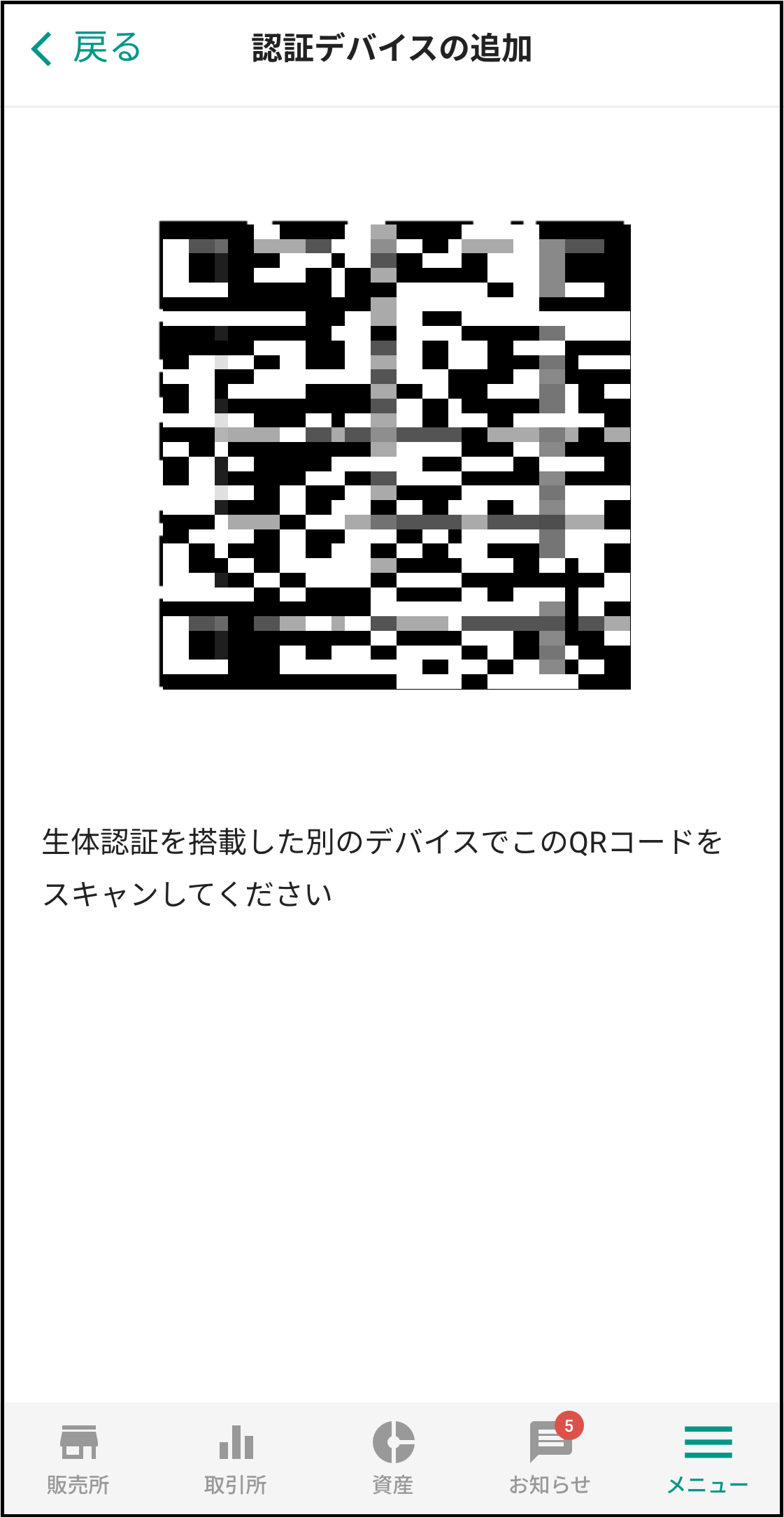Select the 資産 tab

click(392, 1459)
